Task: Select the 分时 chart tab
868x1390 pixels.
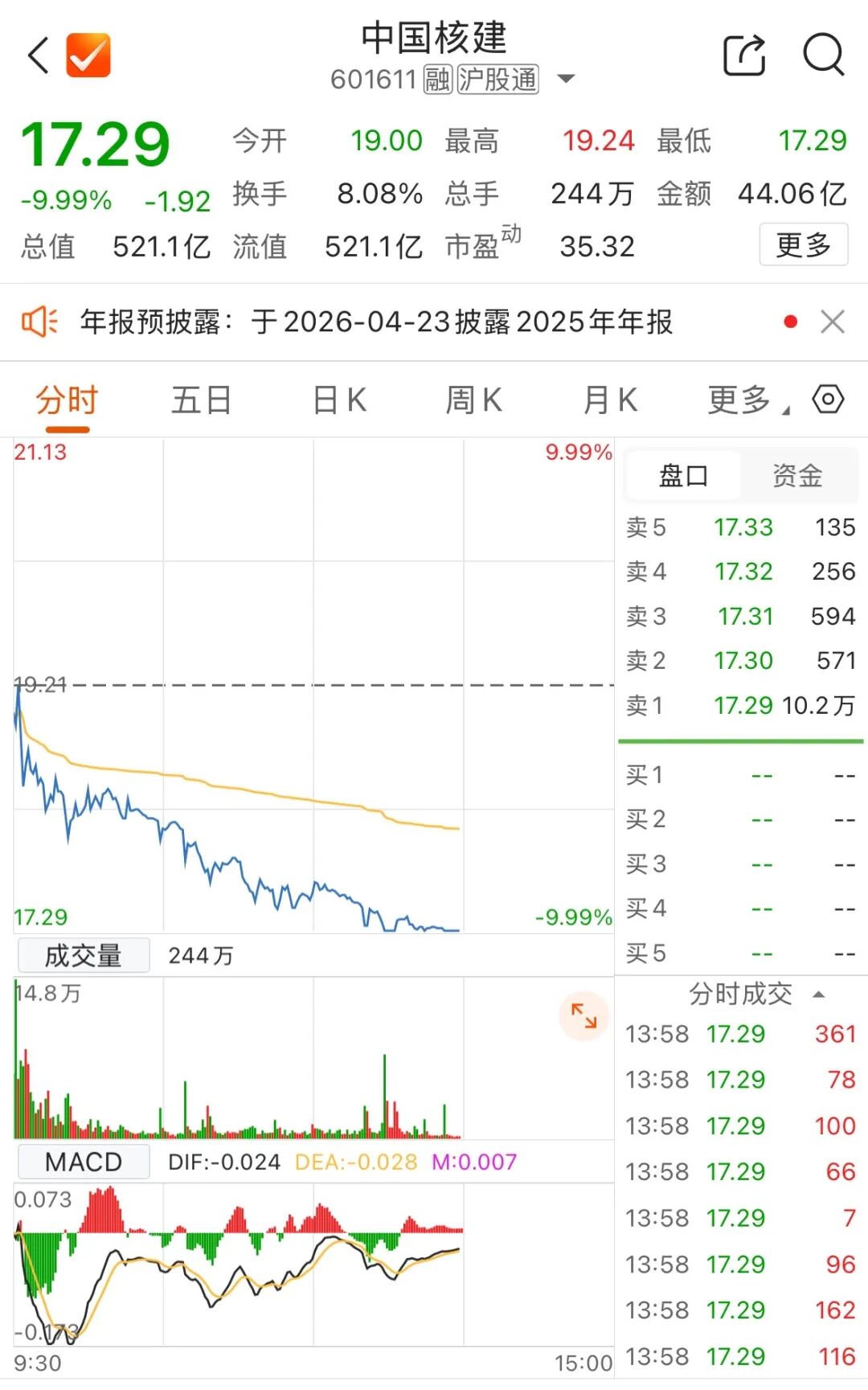Action: [66, 400]
